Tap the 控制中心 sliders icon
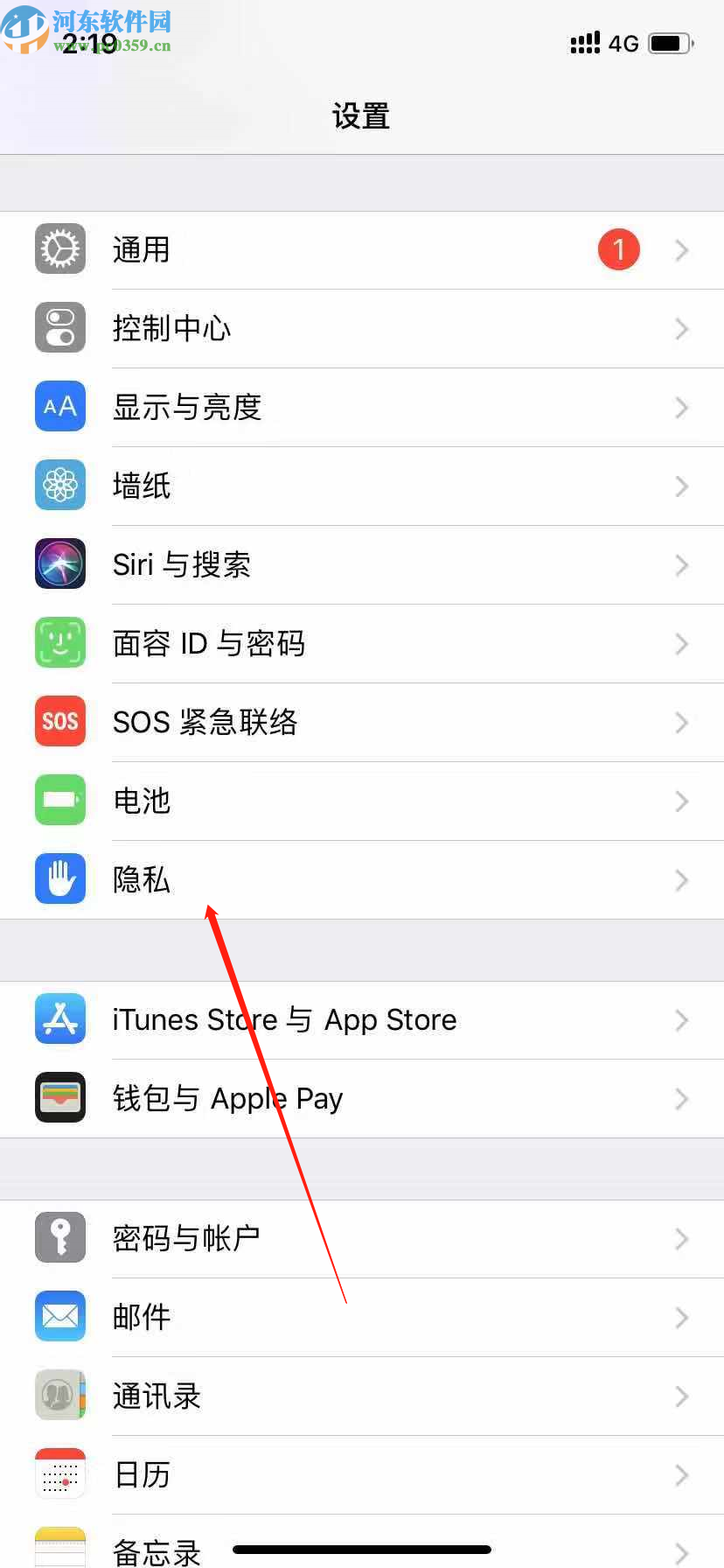This screenshot has height=1568, width=724. coord(59,327)
